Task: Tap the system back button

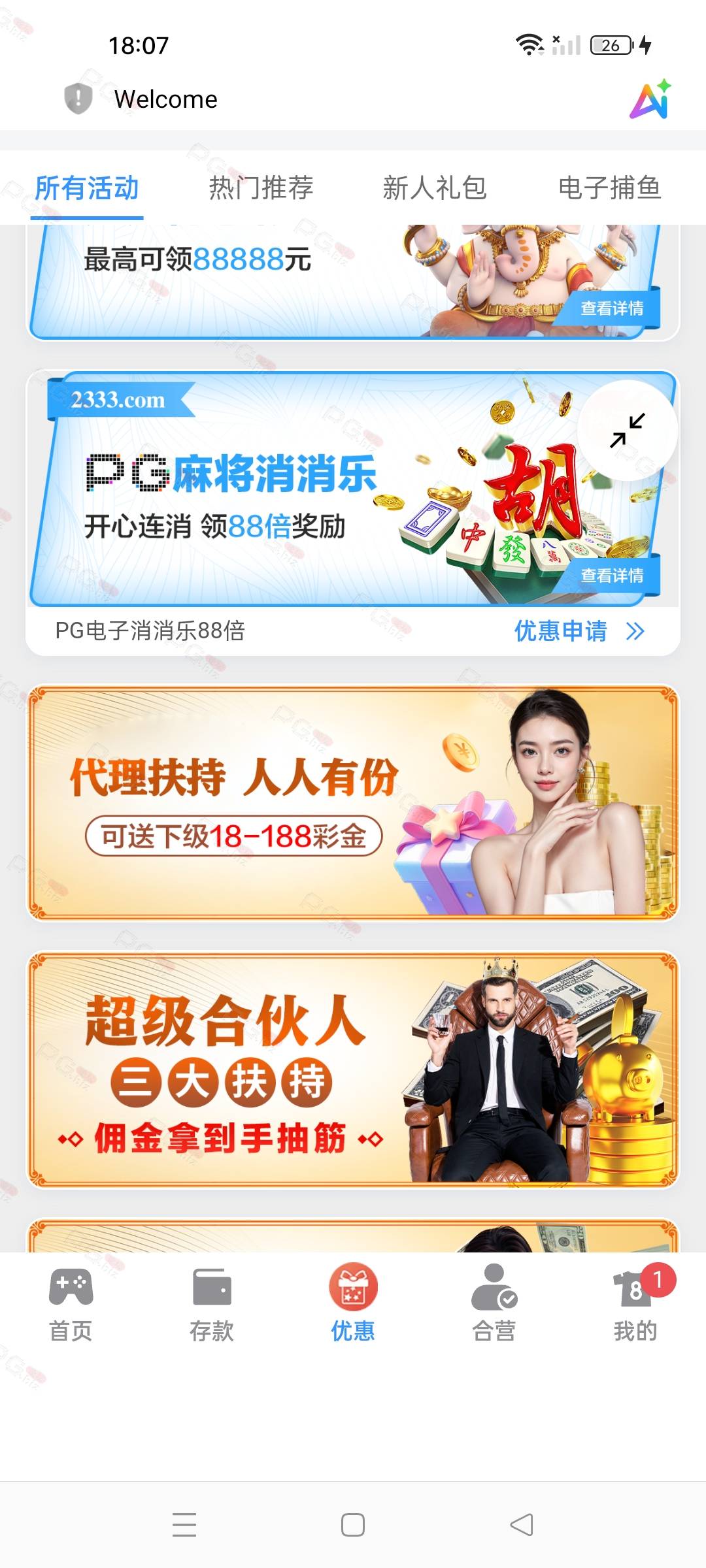Action: 522,1525
